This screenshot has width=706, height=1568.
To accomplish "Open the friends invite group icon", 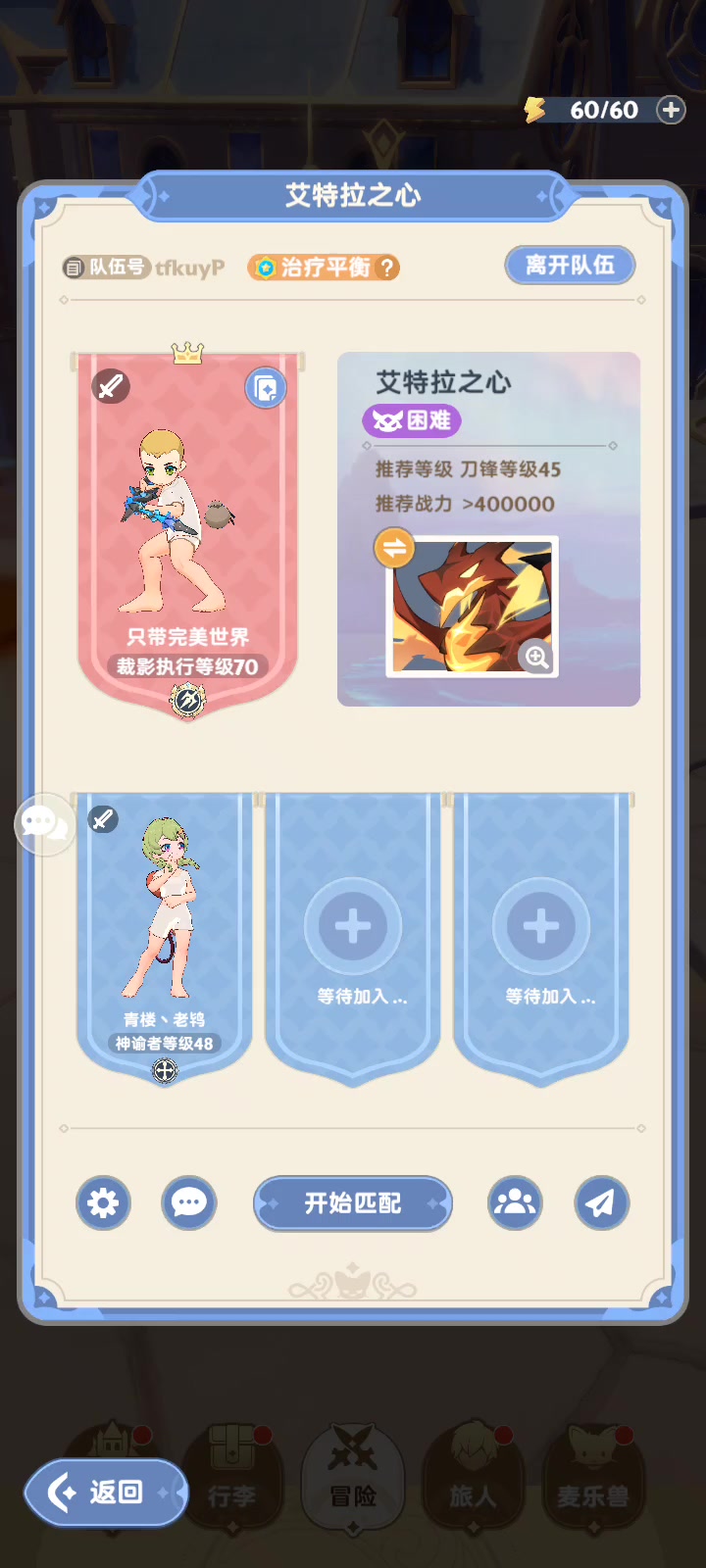I will 515,1202.
